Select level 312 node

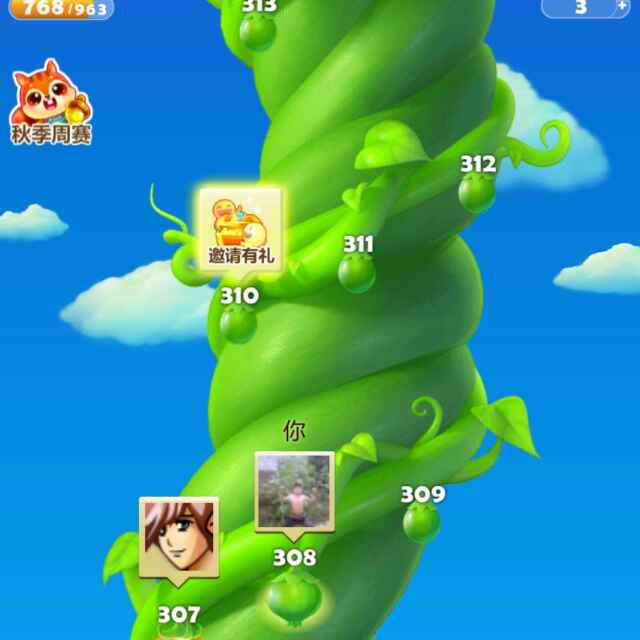tap(477, 191)
